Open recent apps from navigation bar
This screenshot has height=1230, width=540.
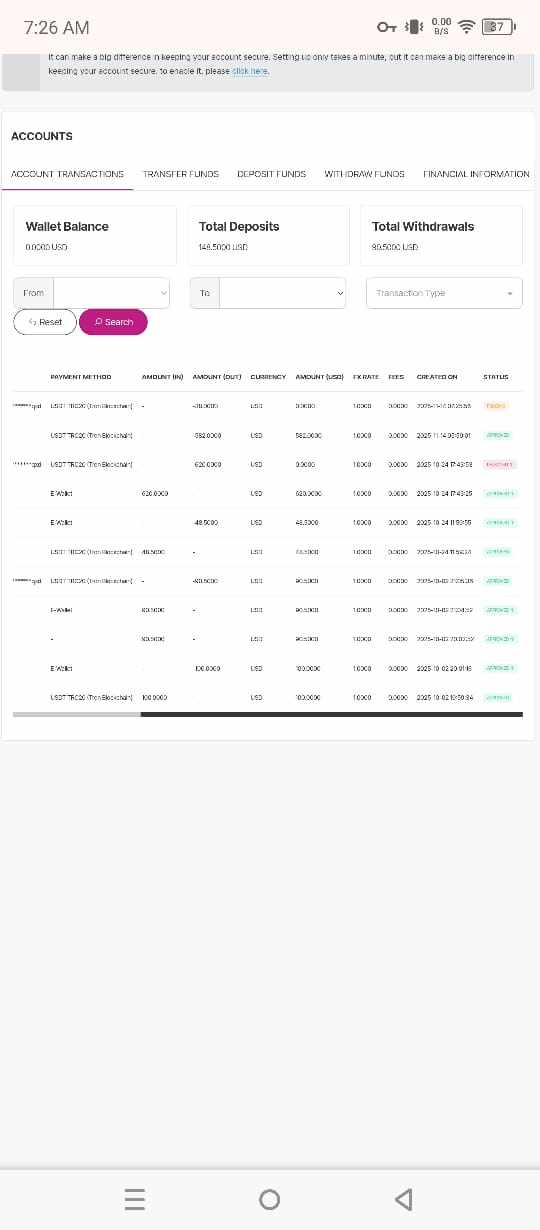tap(135, 1199)
